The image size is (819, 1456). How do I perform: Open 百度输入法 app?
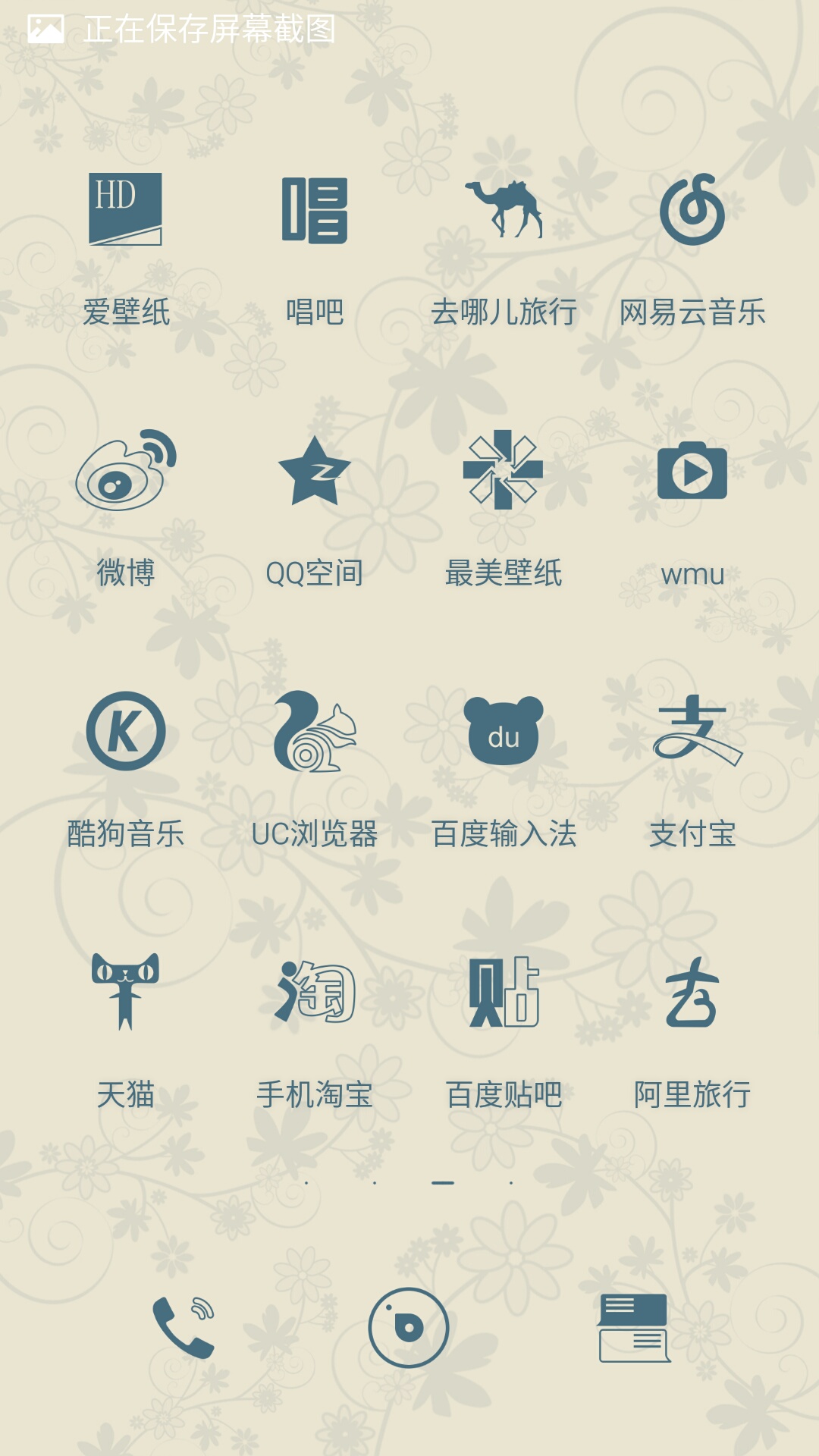click(504, 732)
